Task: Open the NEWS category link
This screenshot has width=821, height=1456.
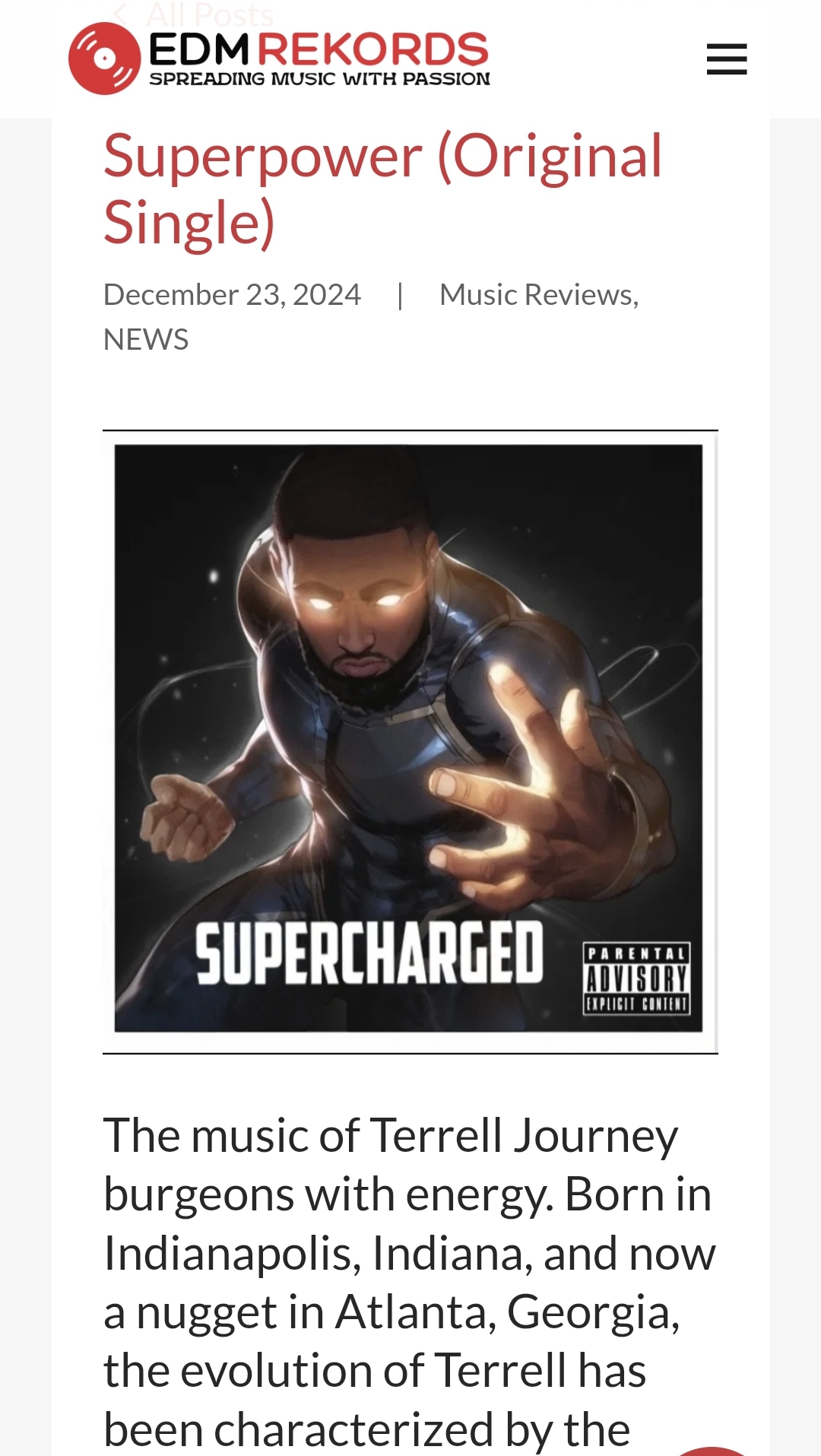Action: point(146,340)
